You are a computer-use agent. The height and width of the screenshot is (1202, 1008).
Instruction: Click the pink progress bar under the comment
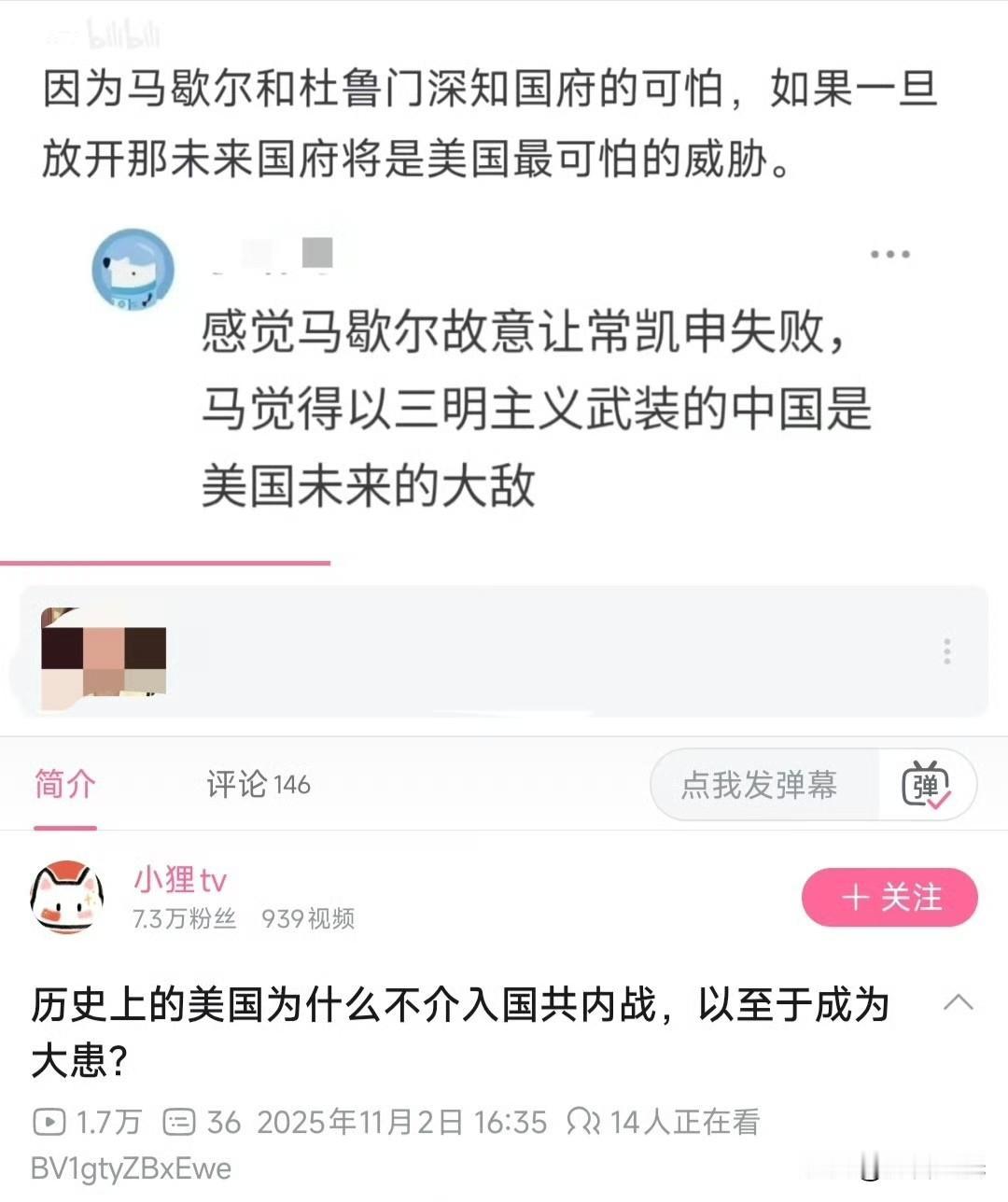pyautogui.click(x=166, y=563)
